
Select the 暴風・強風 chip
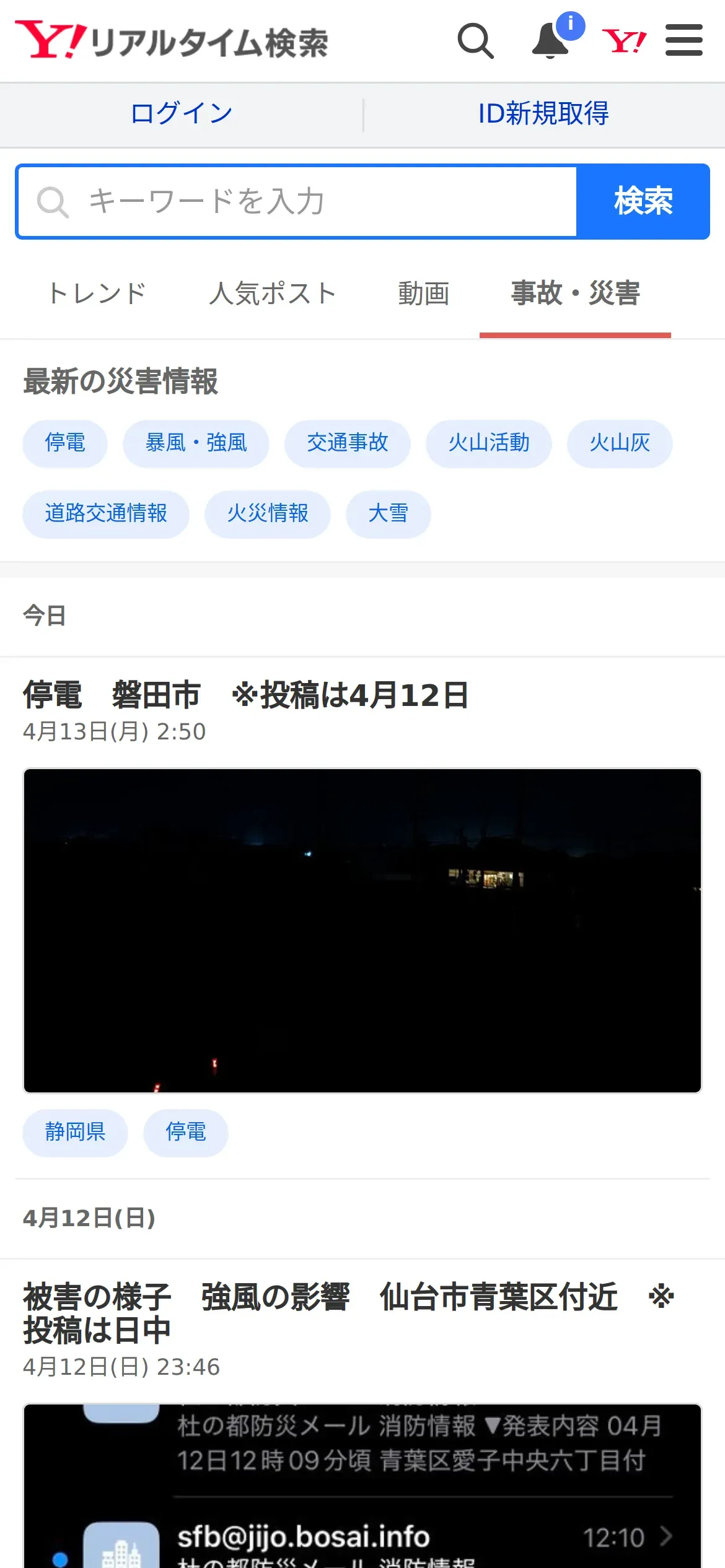pos(196,443)
